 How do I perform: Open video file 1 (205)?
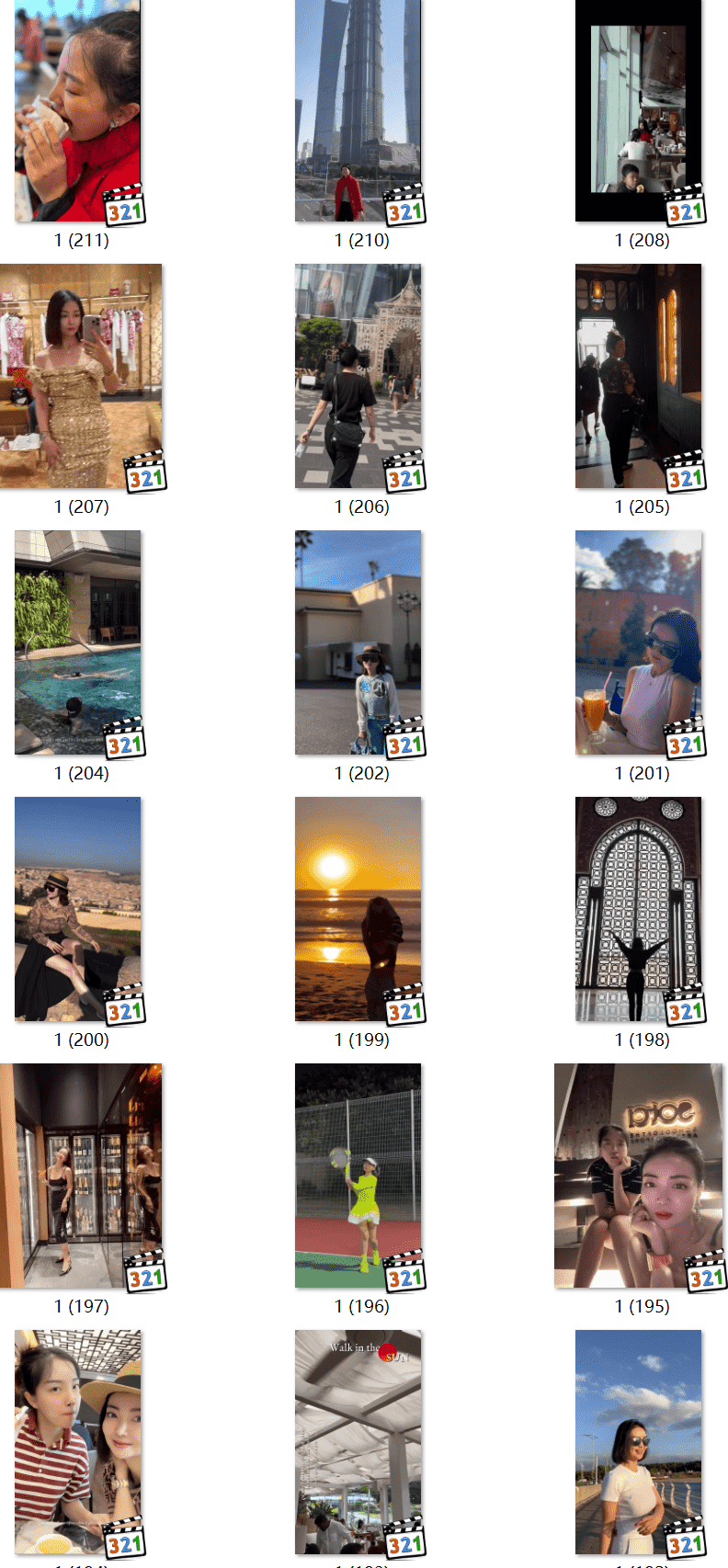(638, 376)
